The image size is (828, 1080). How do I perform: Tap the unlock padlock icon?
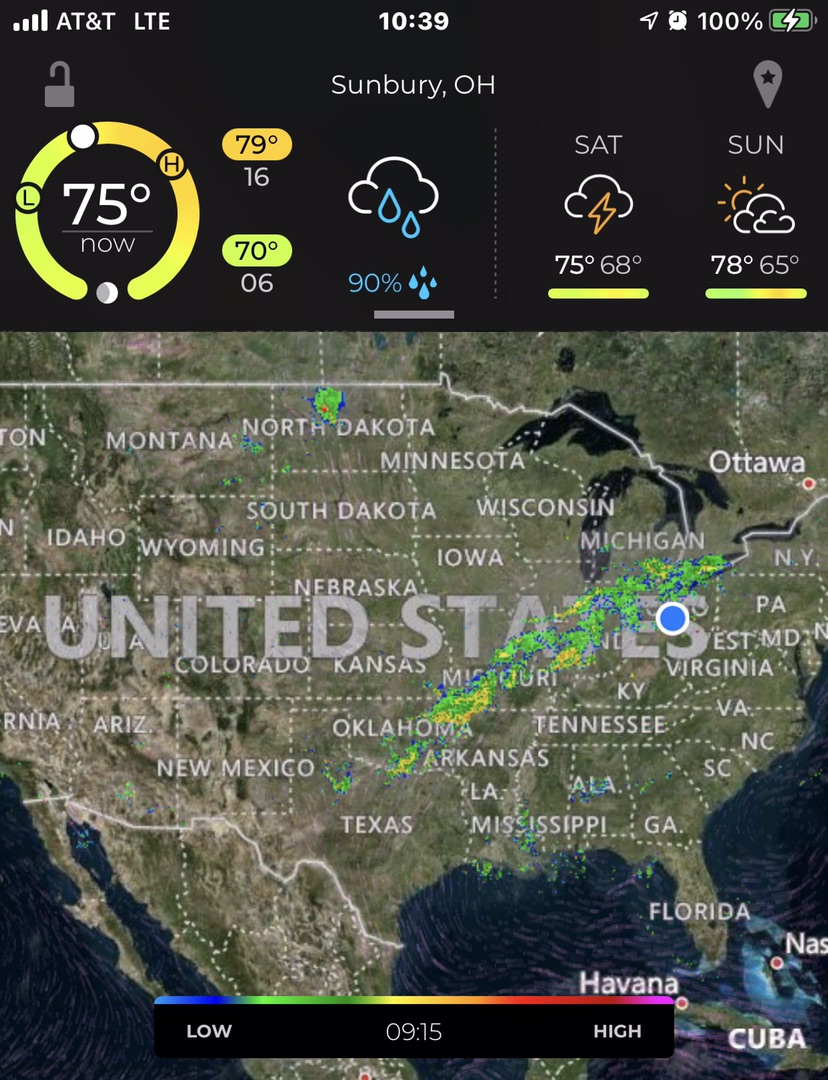(60, 84)
